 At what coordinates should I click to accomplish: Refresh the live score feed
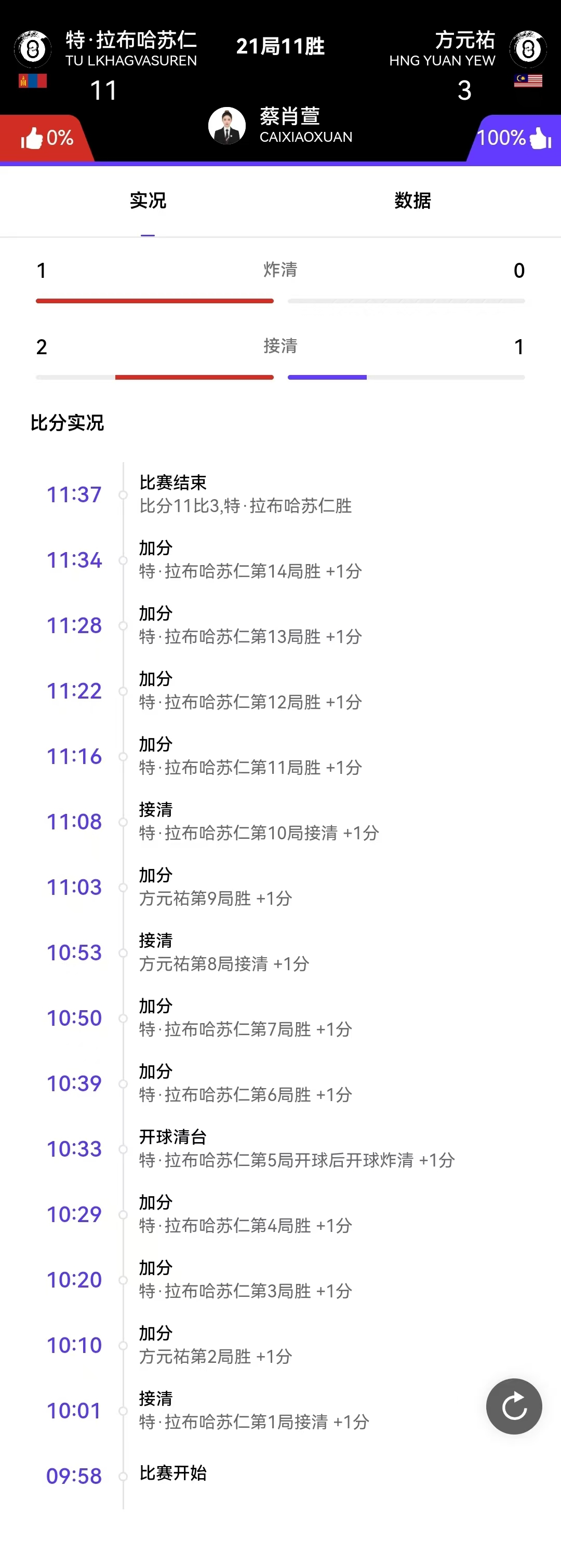point(514,1406)
